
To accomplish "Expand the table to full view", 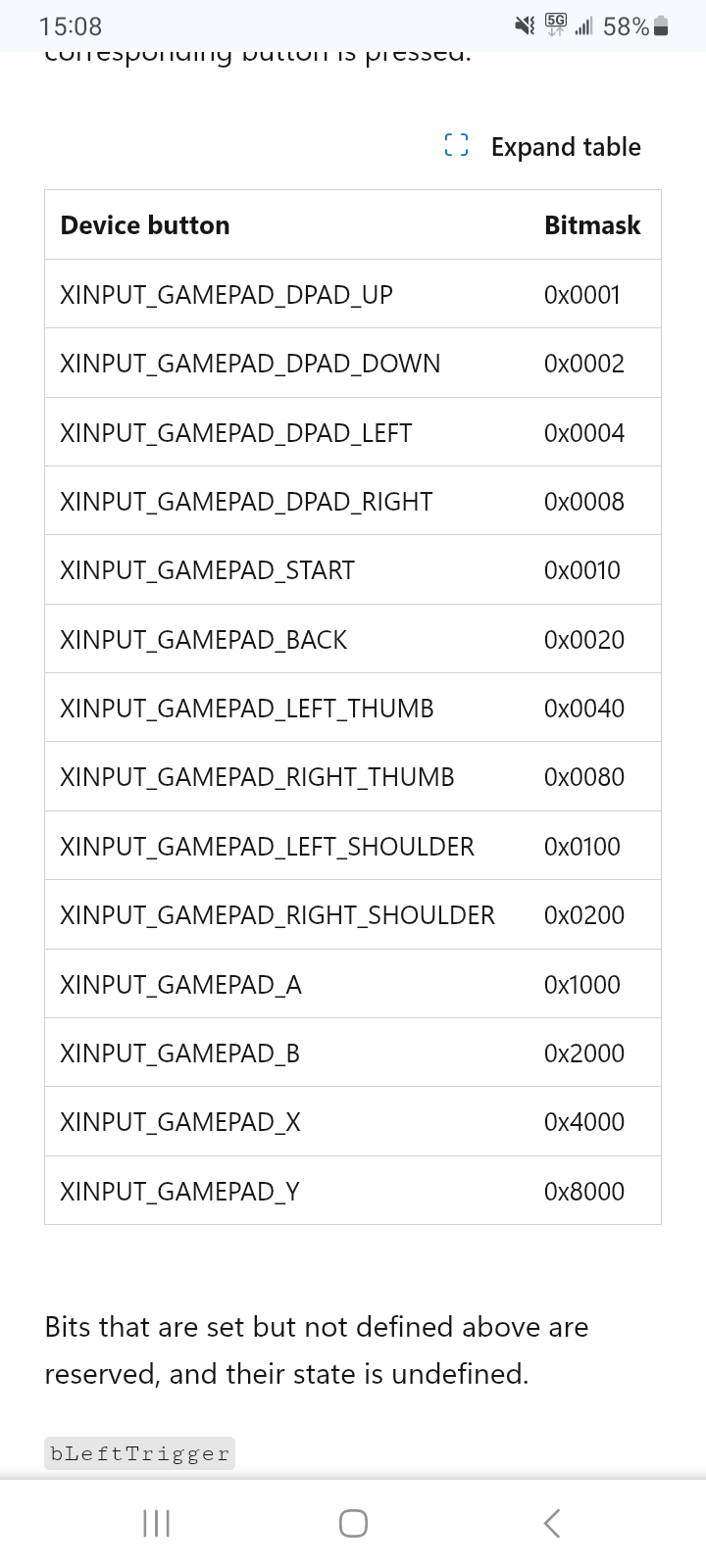I will pyautogui.click(x=543, y=146).
